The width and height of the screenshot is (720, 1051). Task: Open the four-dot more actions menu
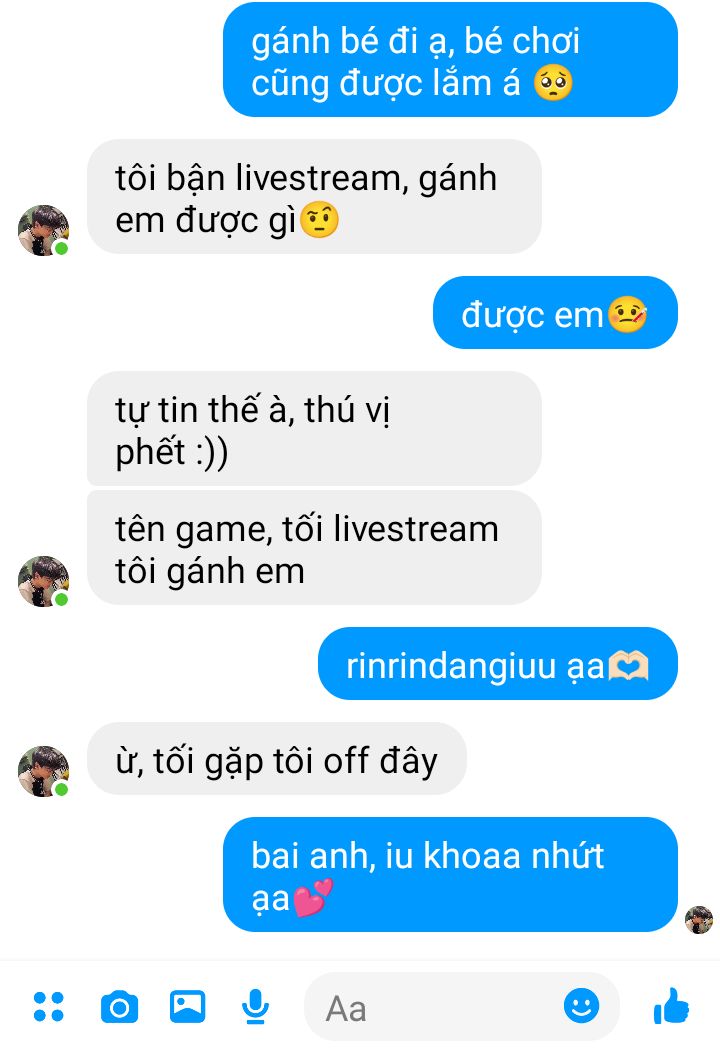coord(48,1007)
